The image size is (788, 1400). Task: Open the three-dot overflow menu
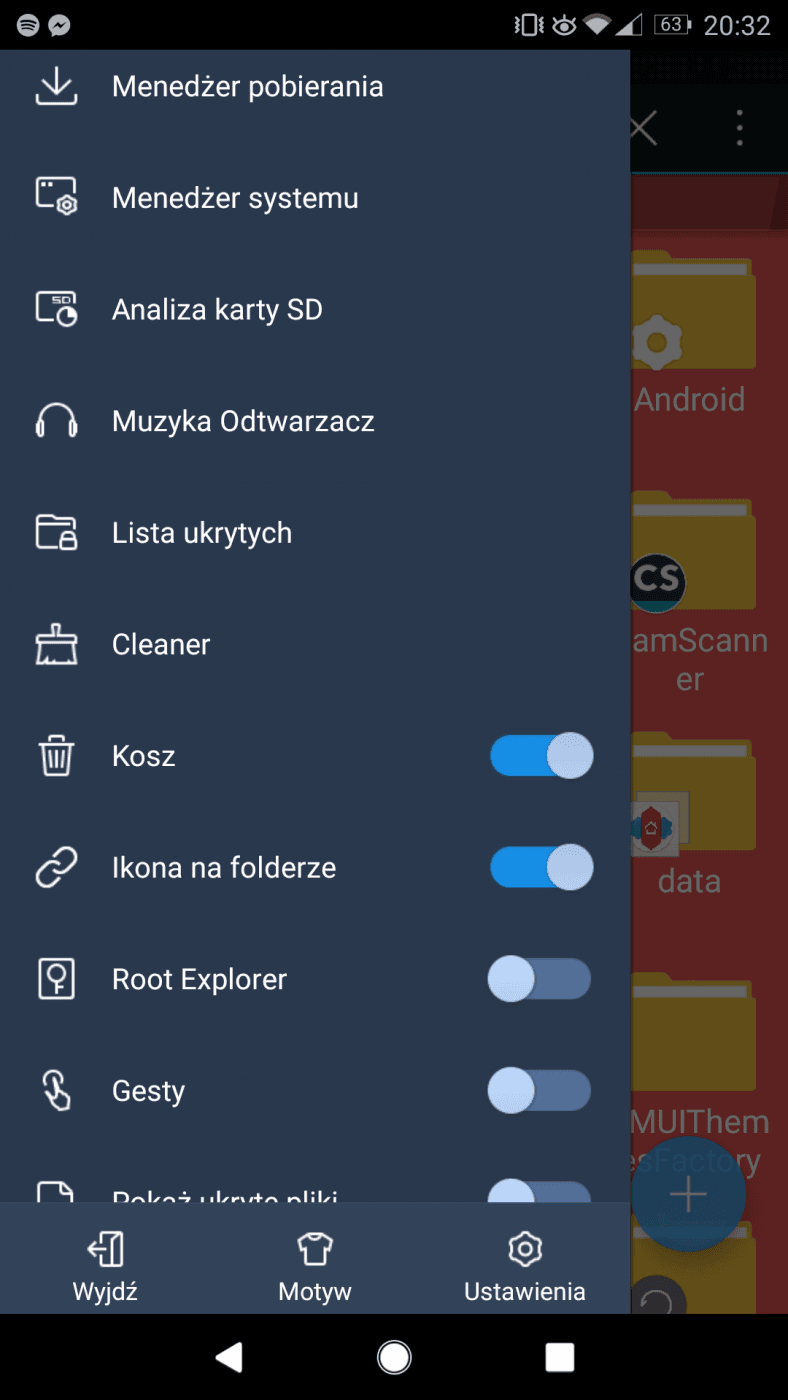[738, 127]
